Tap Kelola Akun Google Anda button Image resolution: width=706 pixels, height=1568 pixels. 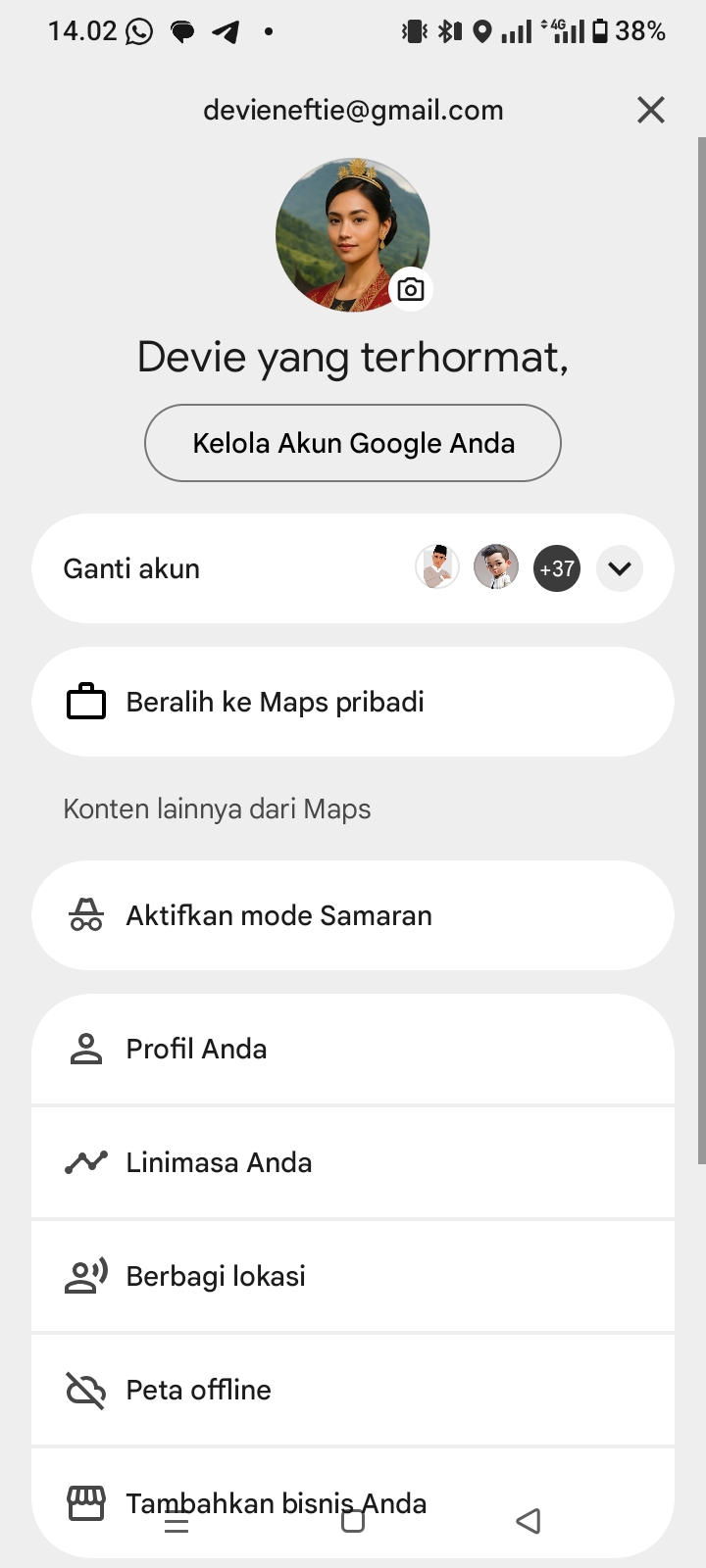pyautogui.click(x=353, y=443)
